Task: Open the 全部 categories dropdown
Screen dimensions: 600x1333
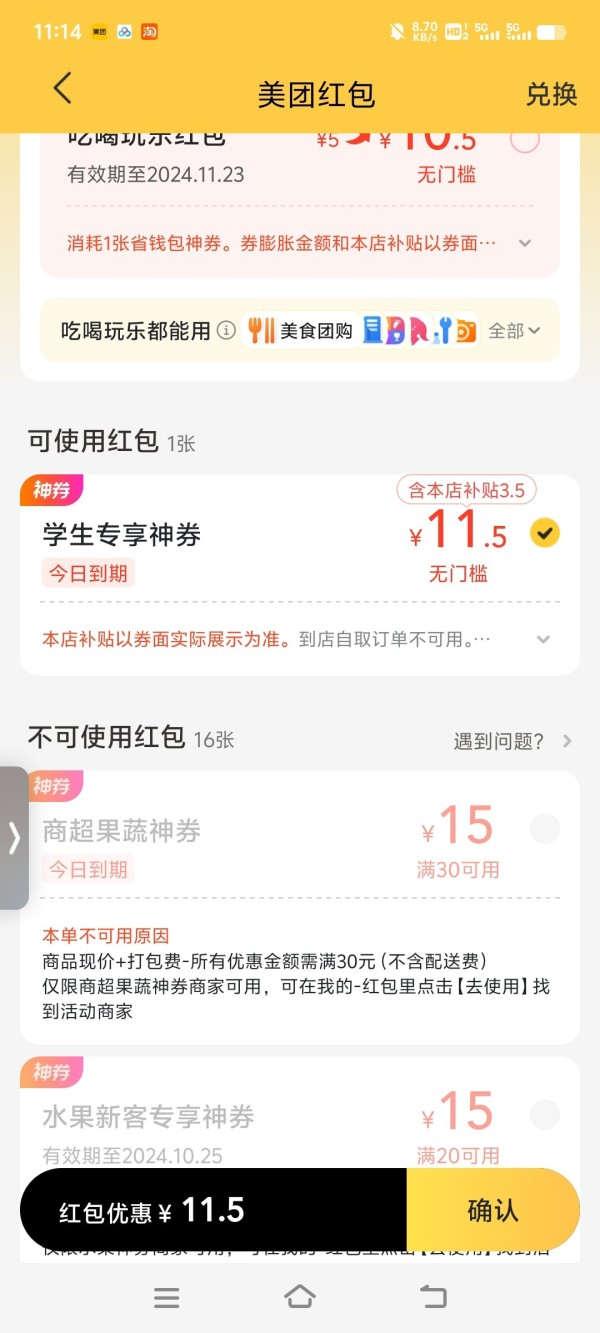Action: pos(514,331)
